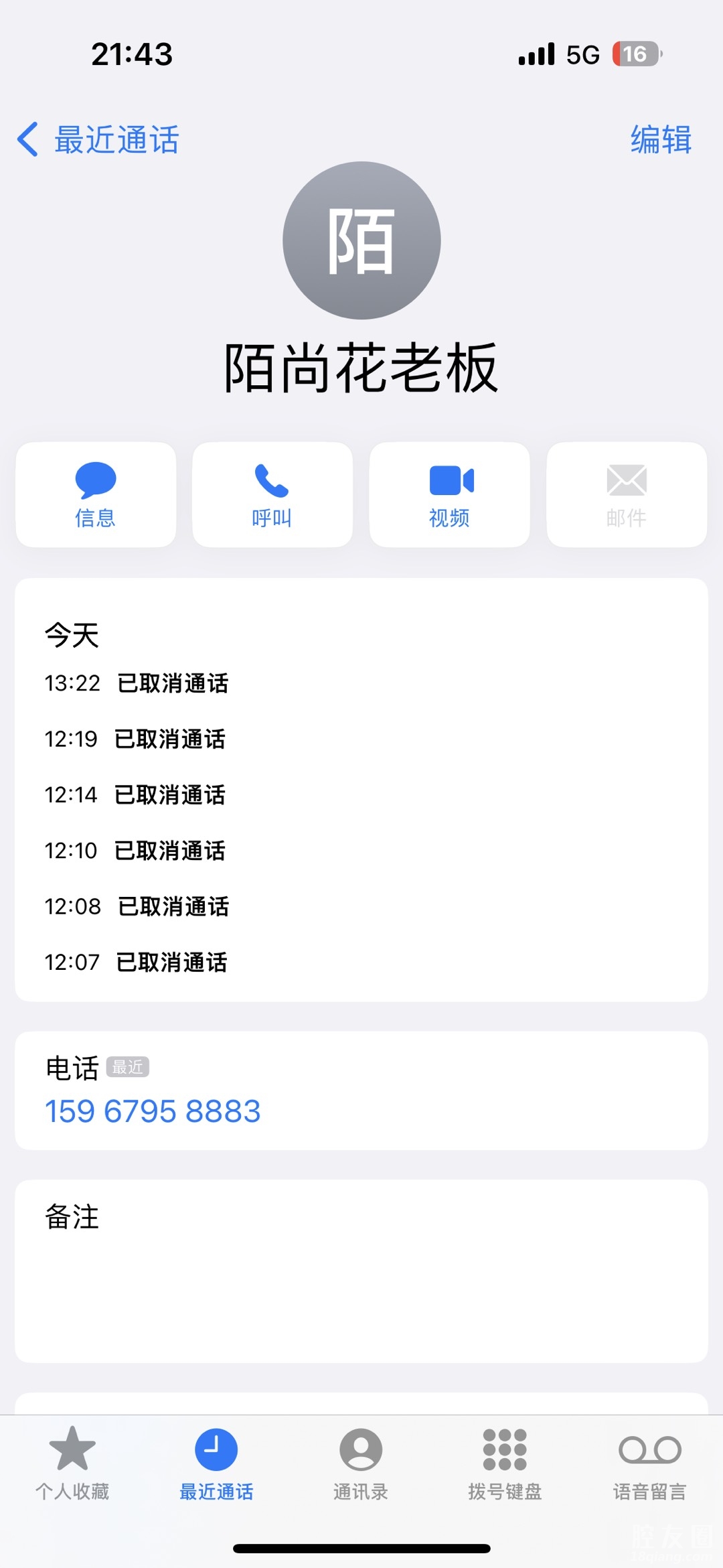Image resolution: width=723 pixels, height=1568 pixels.
Task: Go back to 最近通话 list
Action: coord(99,140)
